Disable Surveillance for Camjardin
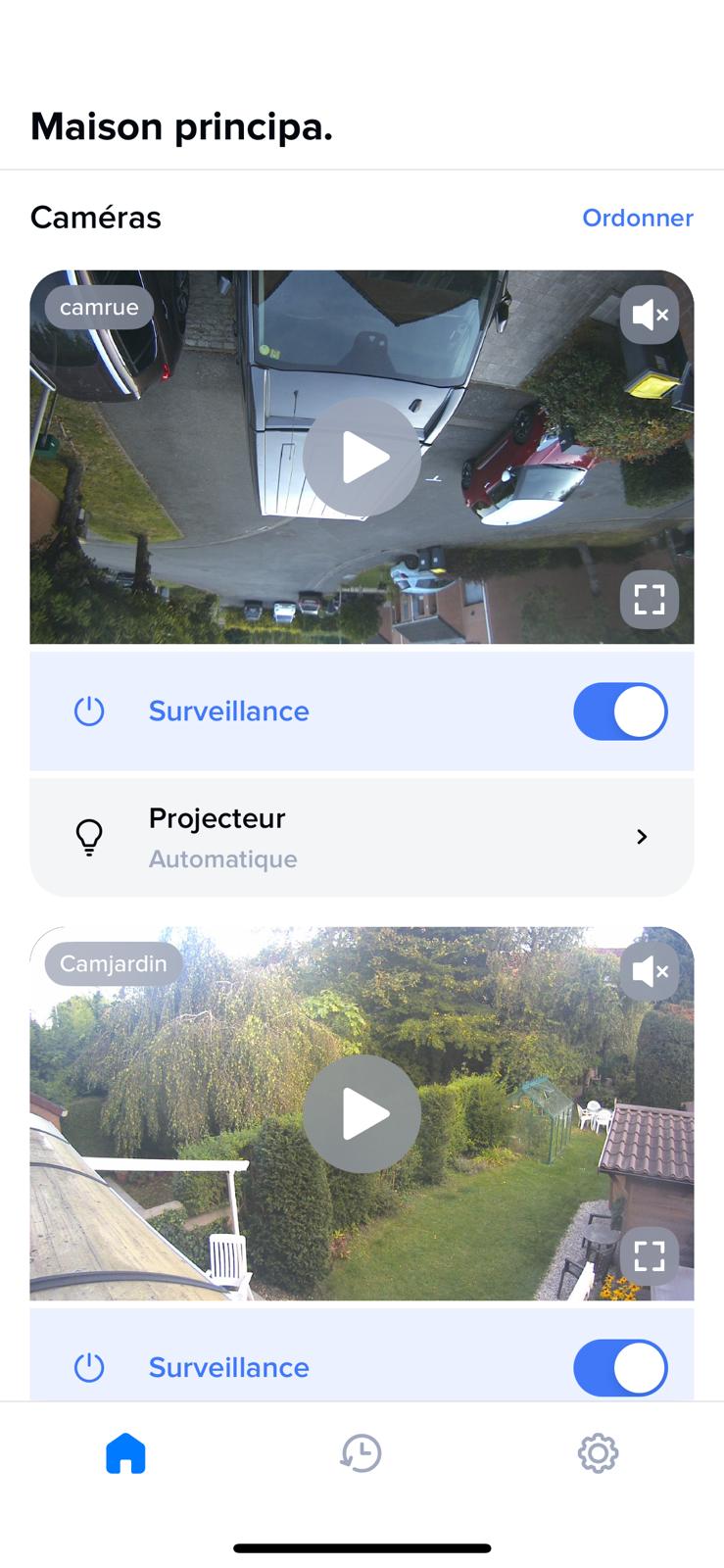The height and width of the screenshot is (1568, 724). pyautogui.click(x=619, y=1368)
